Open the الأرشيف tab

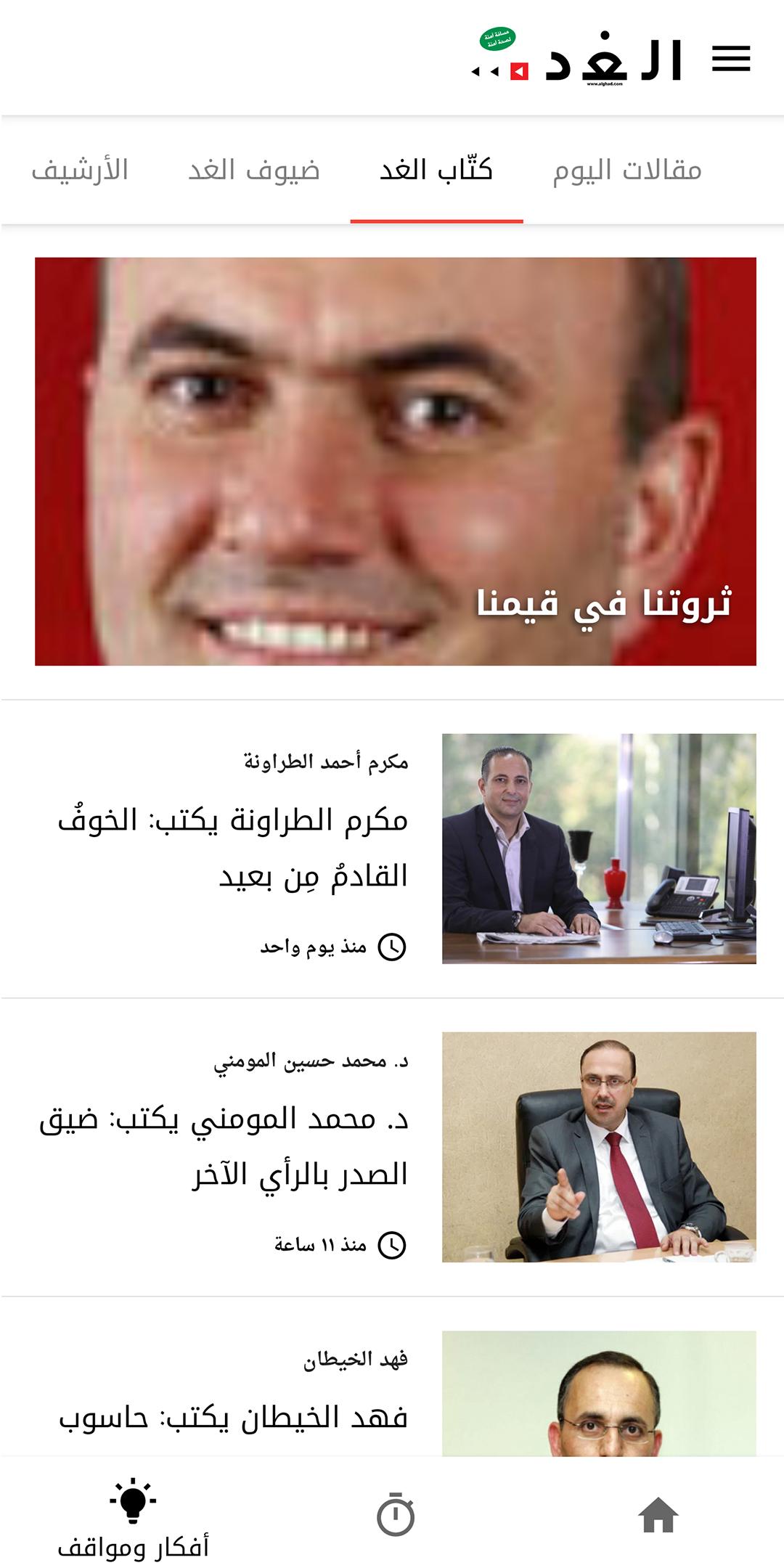click(80, 171)
